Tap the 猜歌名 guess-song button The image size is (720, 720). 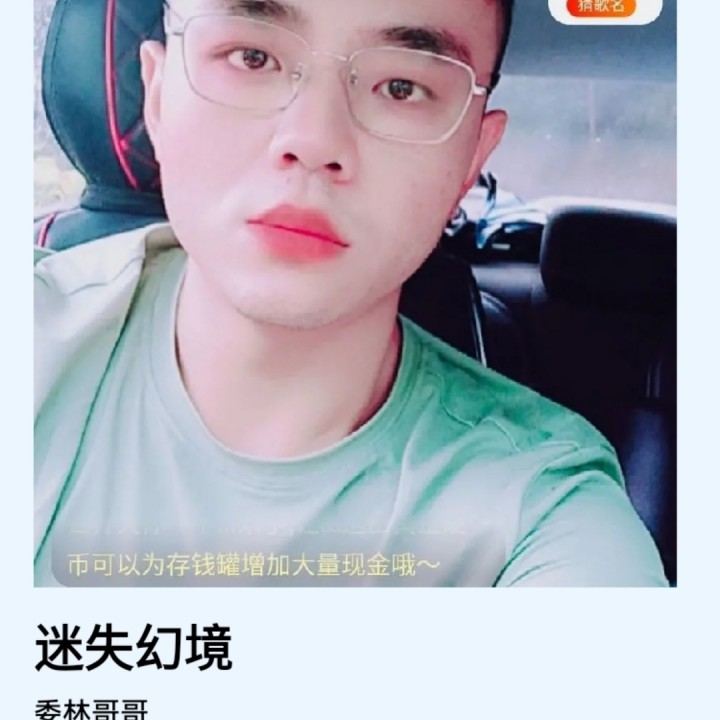pyautogui.click(x=601, y=8)
